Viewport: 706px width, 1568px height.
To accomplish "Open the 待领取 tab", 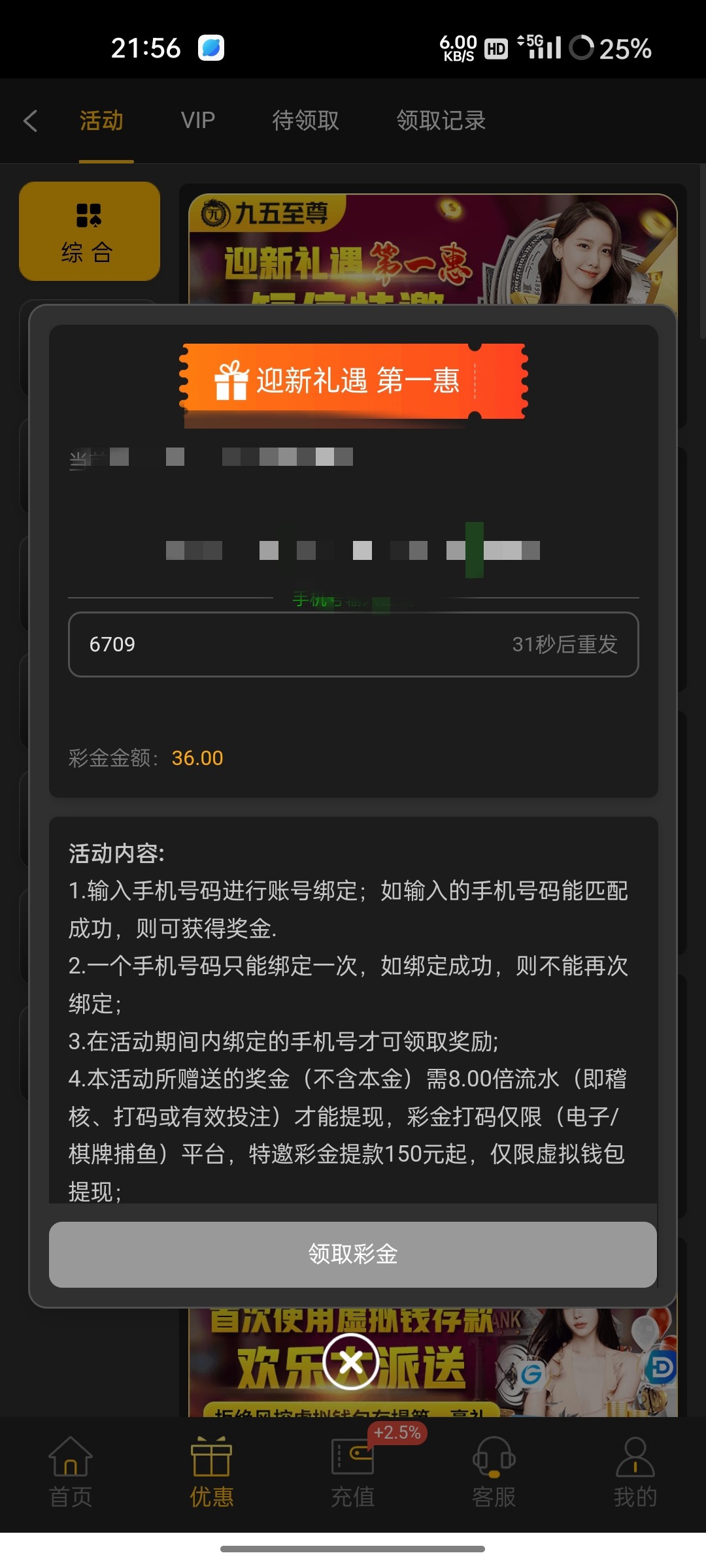I will click(305, 121).
